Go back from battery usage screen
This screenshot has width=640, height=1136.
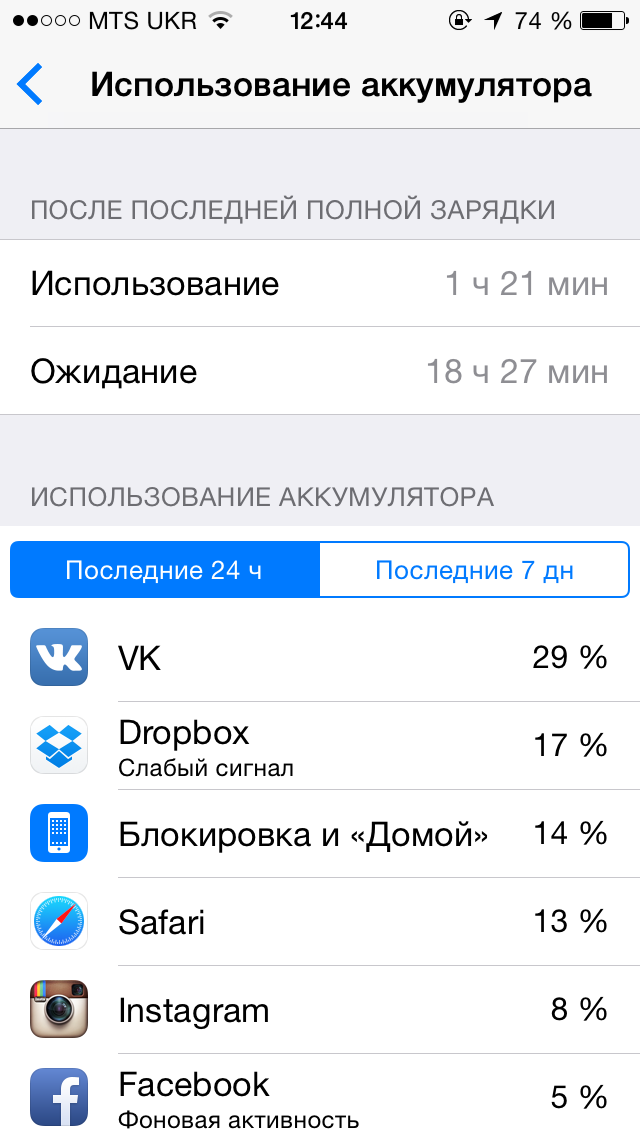[31, 85]
